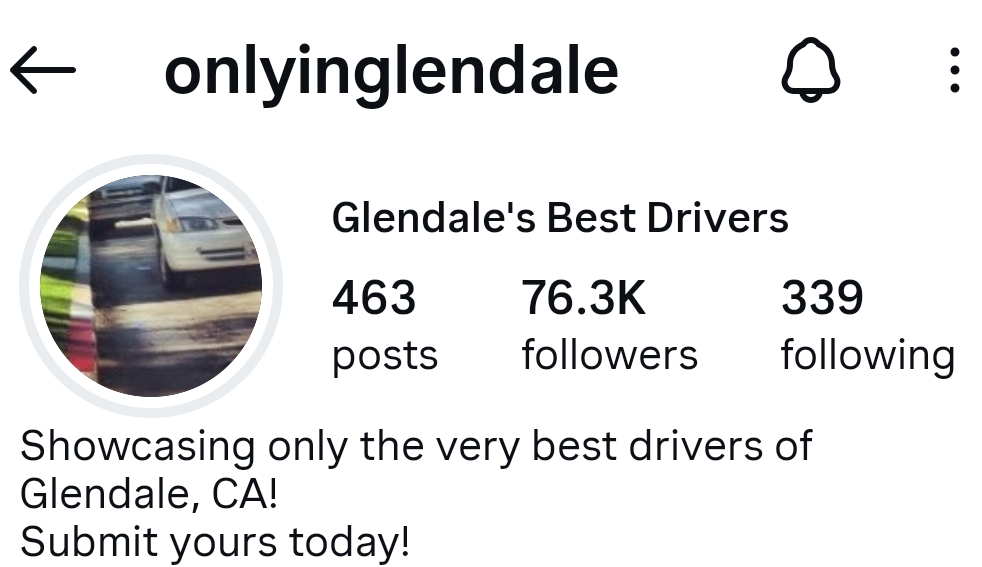982x567 pixels.
Task: Open the three-dot overflow menu
Action: click(954, 71)
